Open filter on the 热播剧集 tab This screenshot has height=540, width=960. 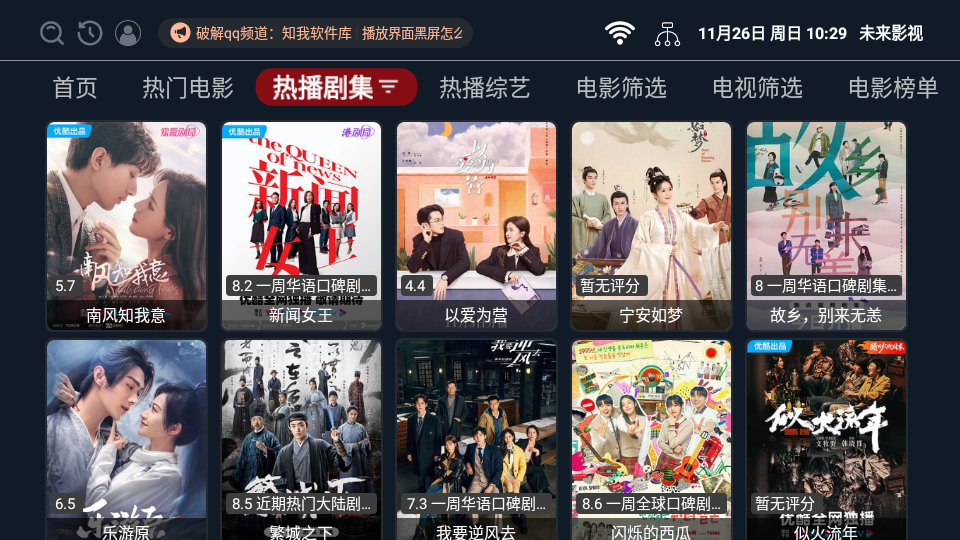pyautogui.click(x=336, y=88)
